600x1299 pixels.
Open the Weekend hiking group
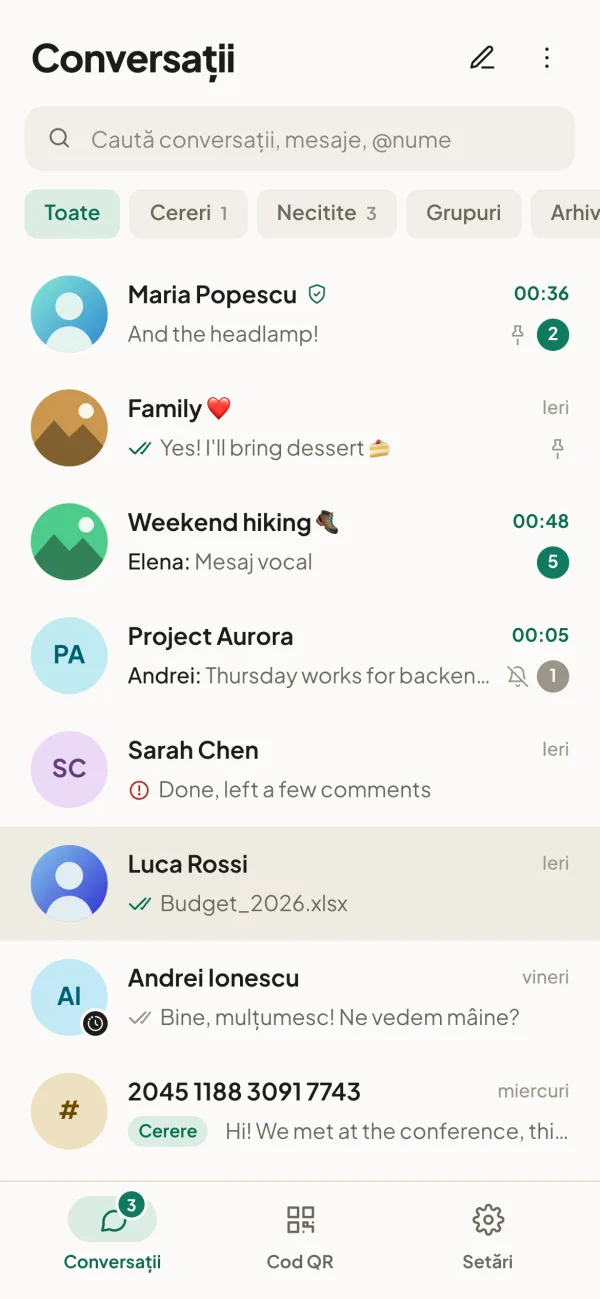[x=300, y=542]
